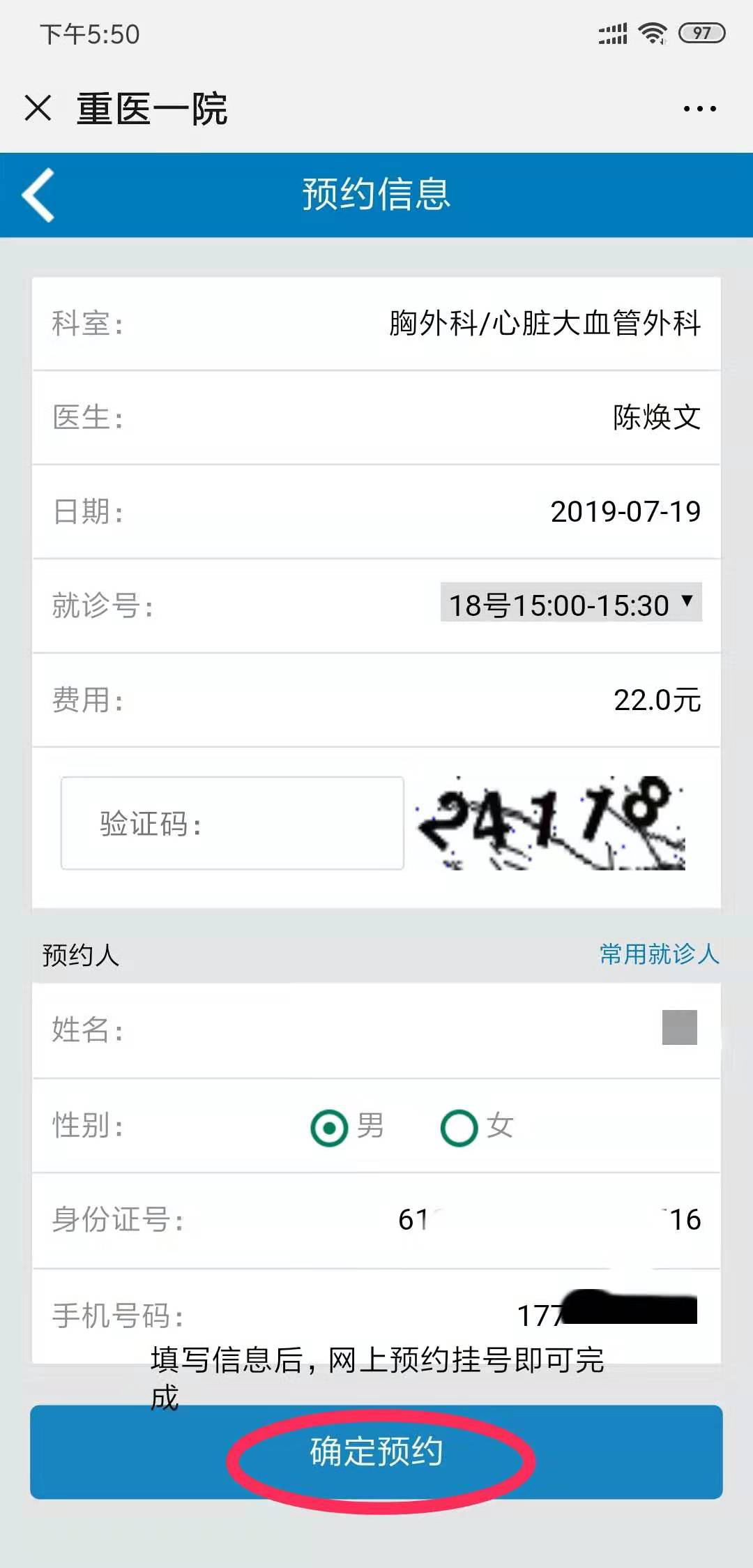Tap the dropdown arrow beside appointment time
Viewport: 753px width, 1568px height.
tap(687, 605)
